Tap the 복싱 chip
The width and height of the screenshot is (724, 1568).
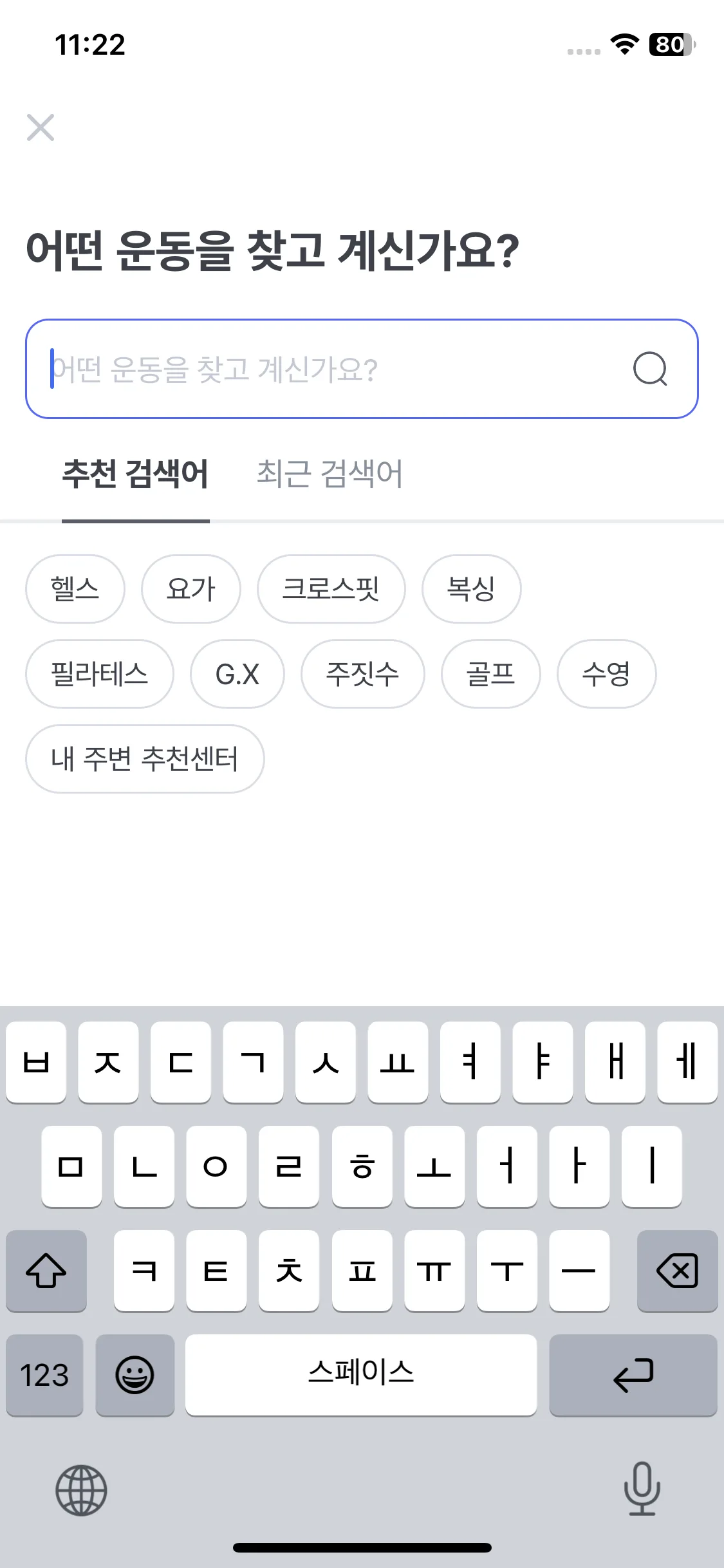(472, 589)
